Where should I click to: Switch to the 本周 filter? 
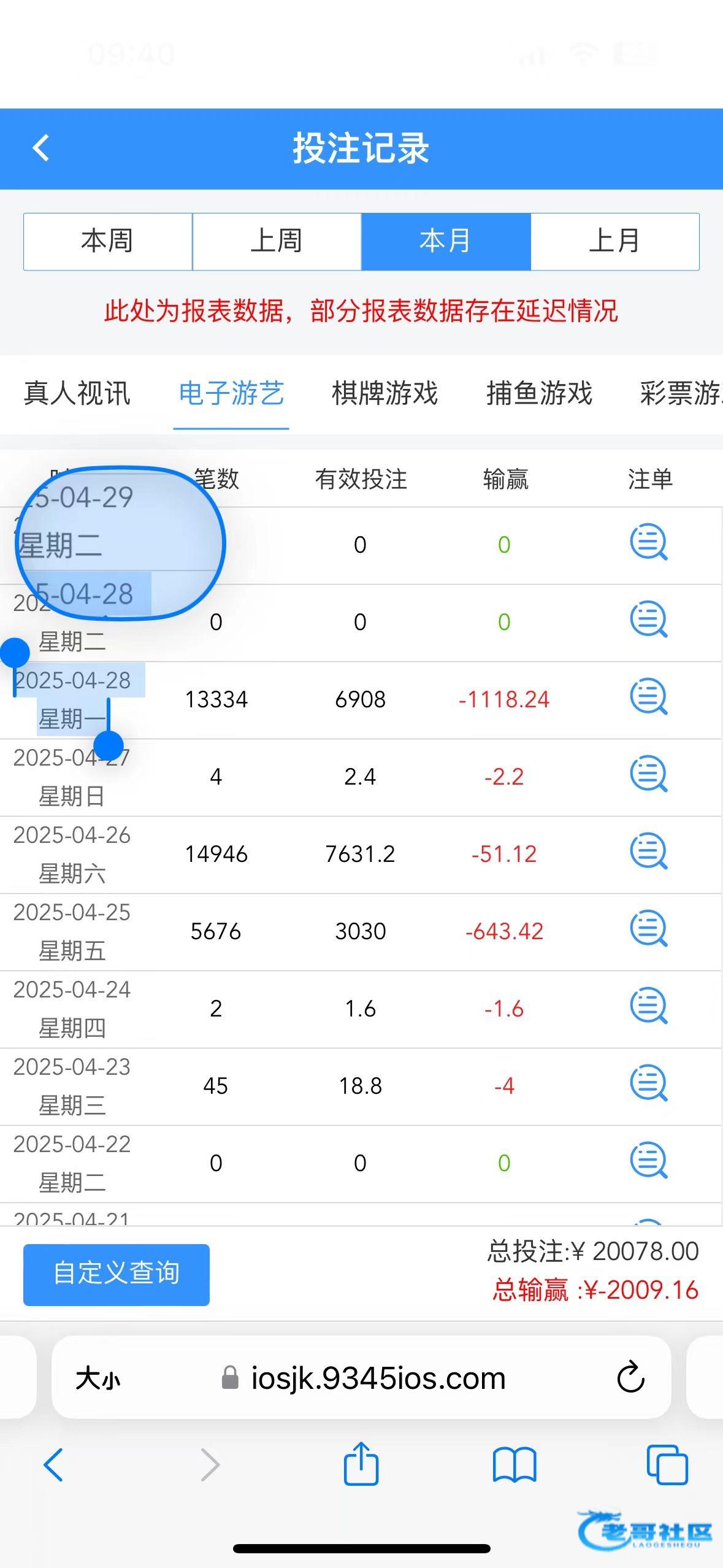(108, 241)
